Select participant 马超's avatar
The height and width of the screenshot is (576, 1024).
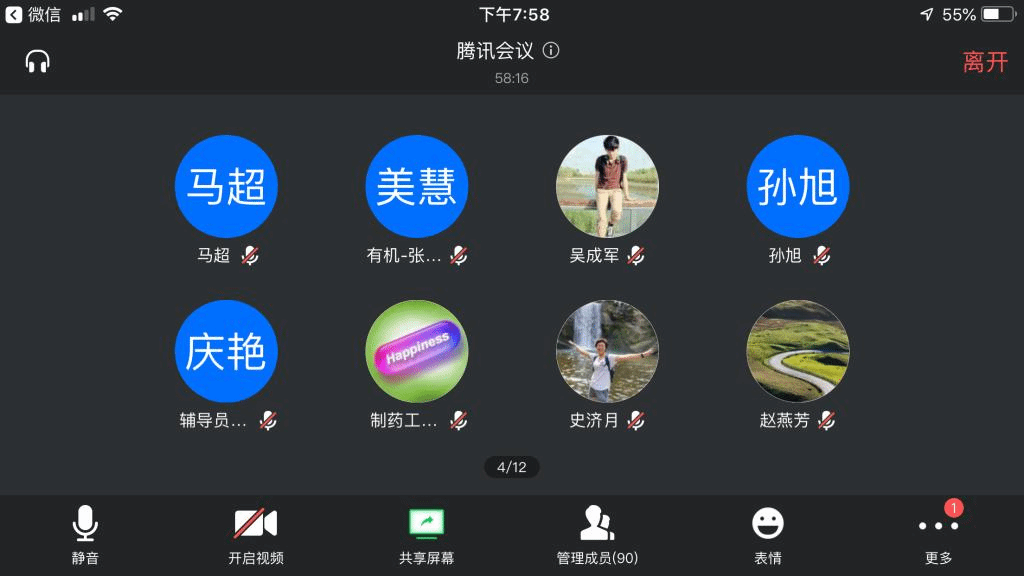pyautogui.click(x=226, y=187)
